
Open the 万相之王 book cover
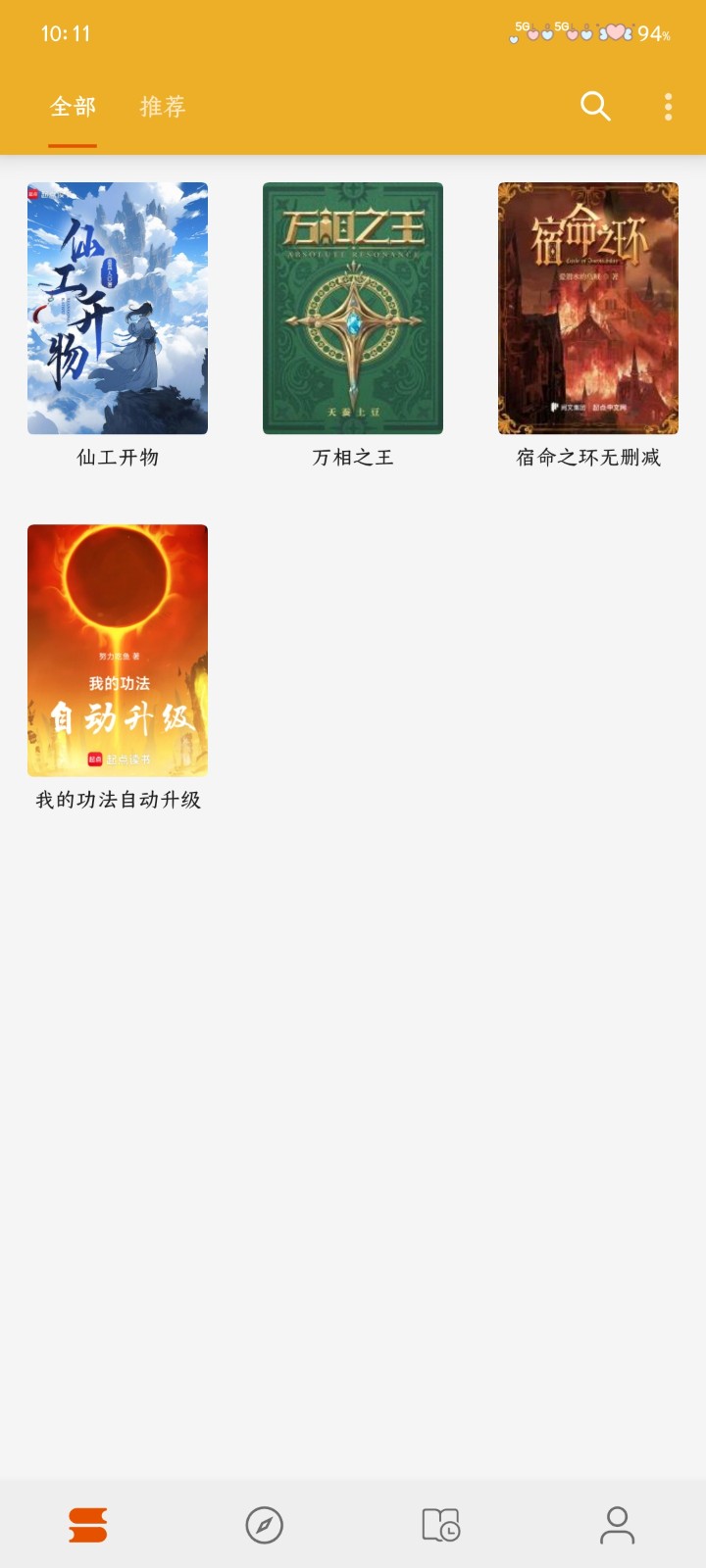click(x=353, y=307)
